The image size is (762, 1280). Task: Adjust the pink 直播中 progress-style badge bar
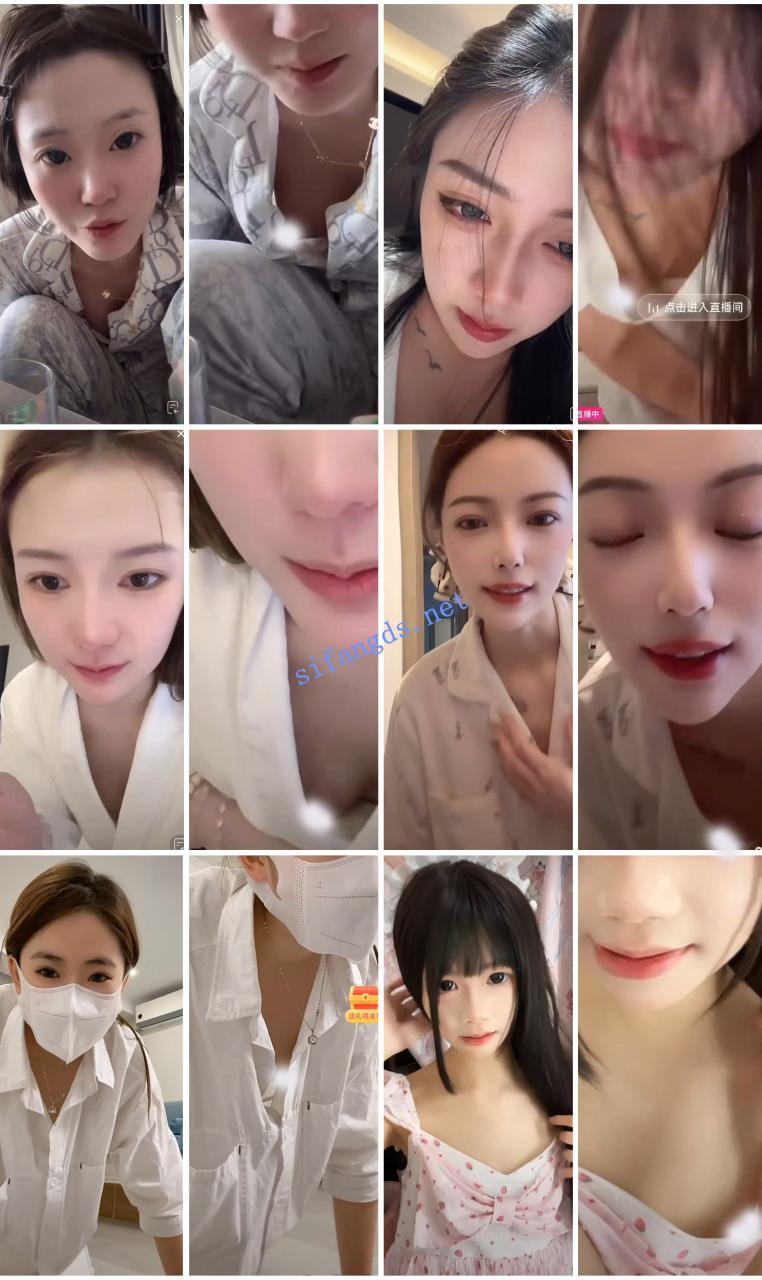pos(590,412)
